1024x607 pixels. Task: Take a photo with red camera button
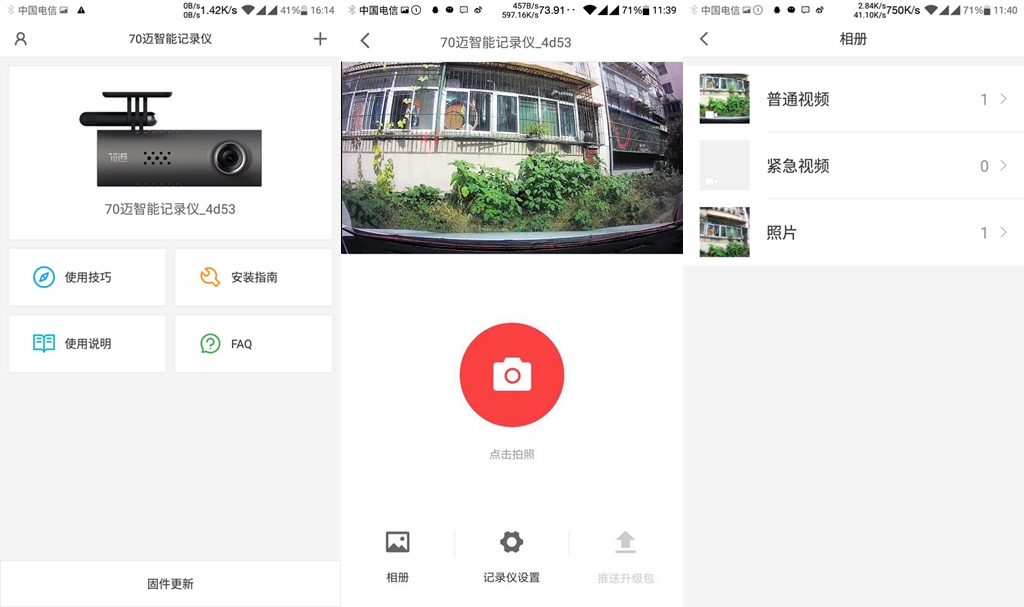click(512, 375)
